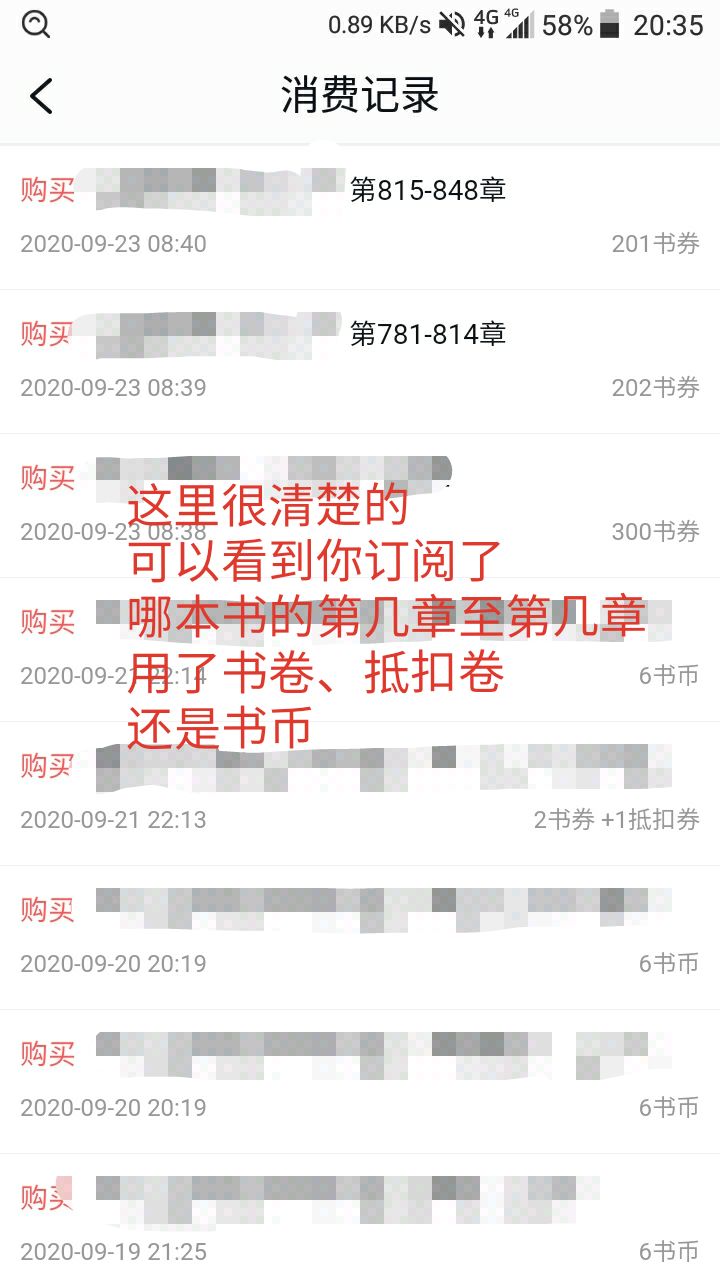Image resolution: width=720 pixels, height=1280 pixels.
Task: Go back from the 消费记录 page
Action: pyautogui.click(x=41, y=97)
